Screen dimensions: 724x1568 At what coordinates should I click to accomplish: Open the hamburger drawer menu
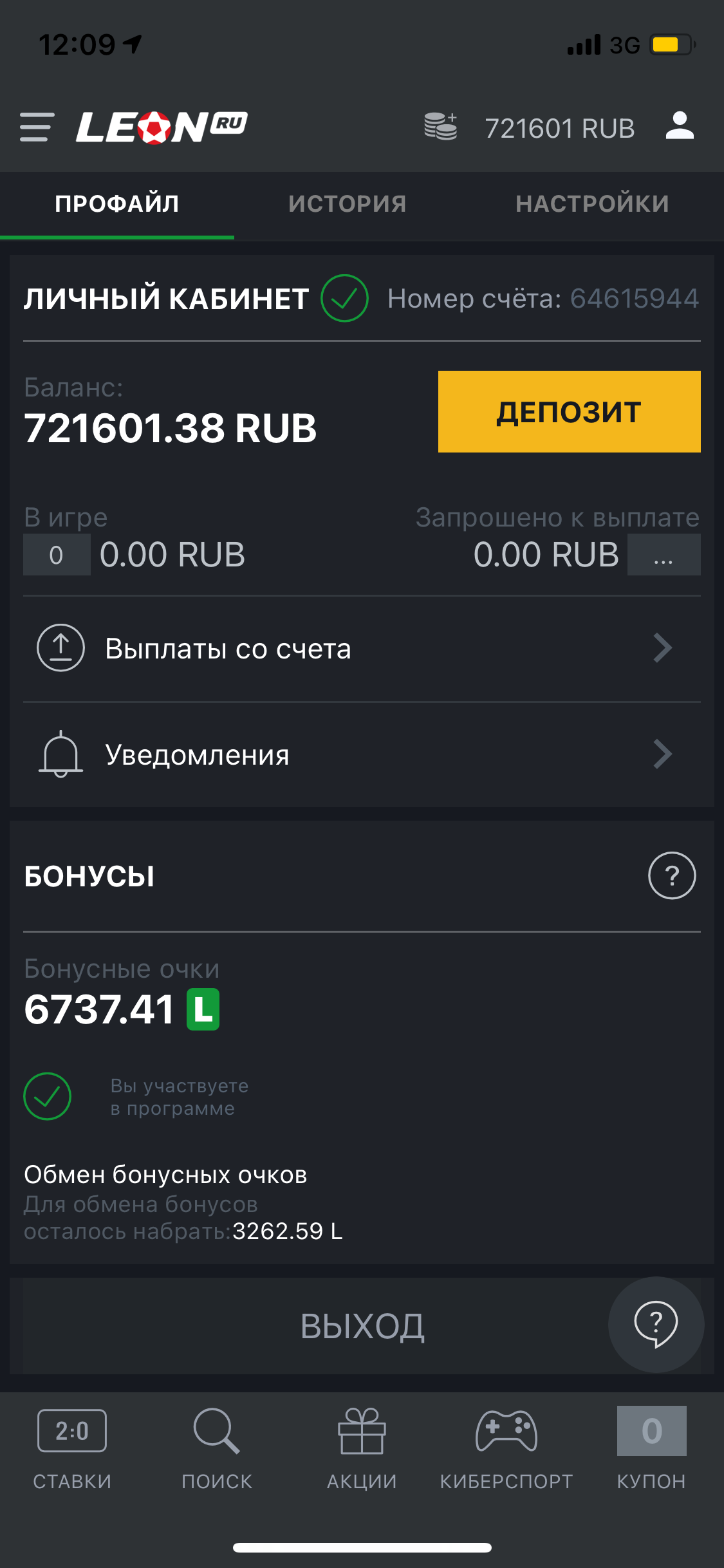(x=37, y=127)
